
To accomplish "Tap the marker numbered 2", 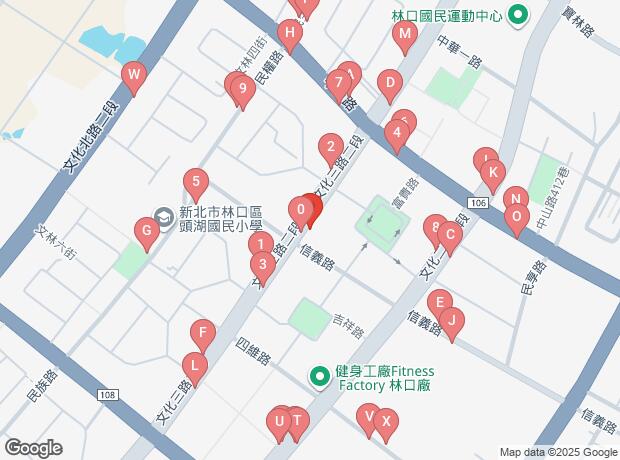I will coord(329,150).
